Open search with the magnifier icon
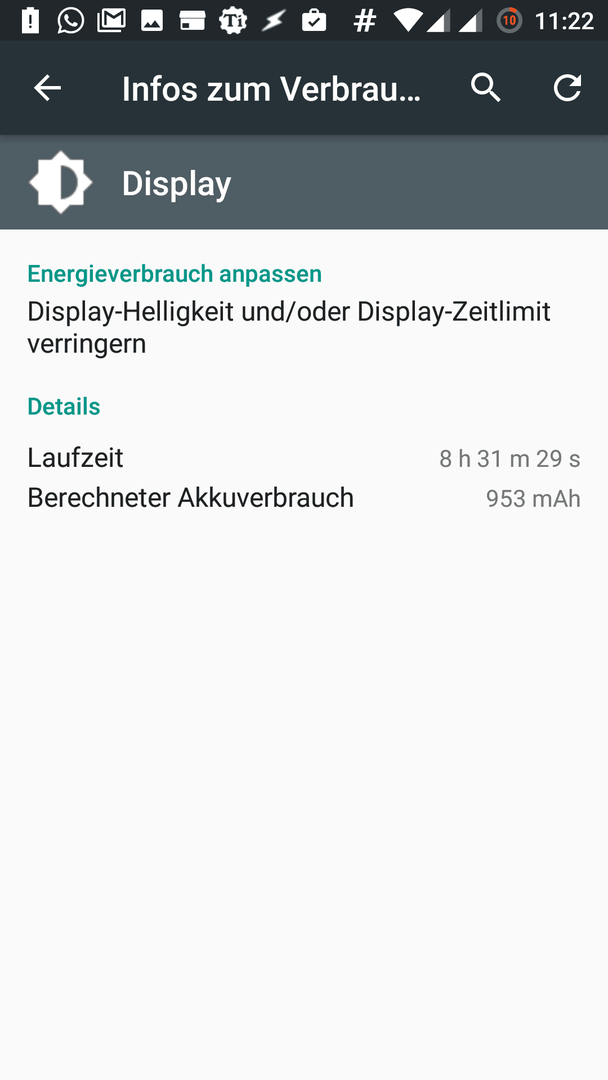 tap(485, 88)
